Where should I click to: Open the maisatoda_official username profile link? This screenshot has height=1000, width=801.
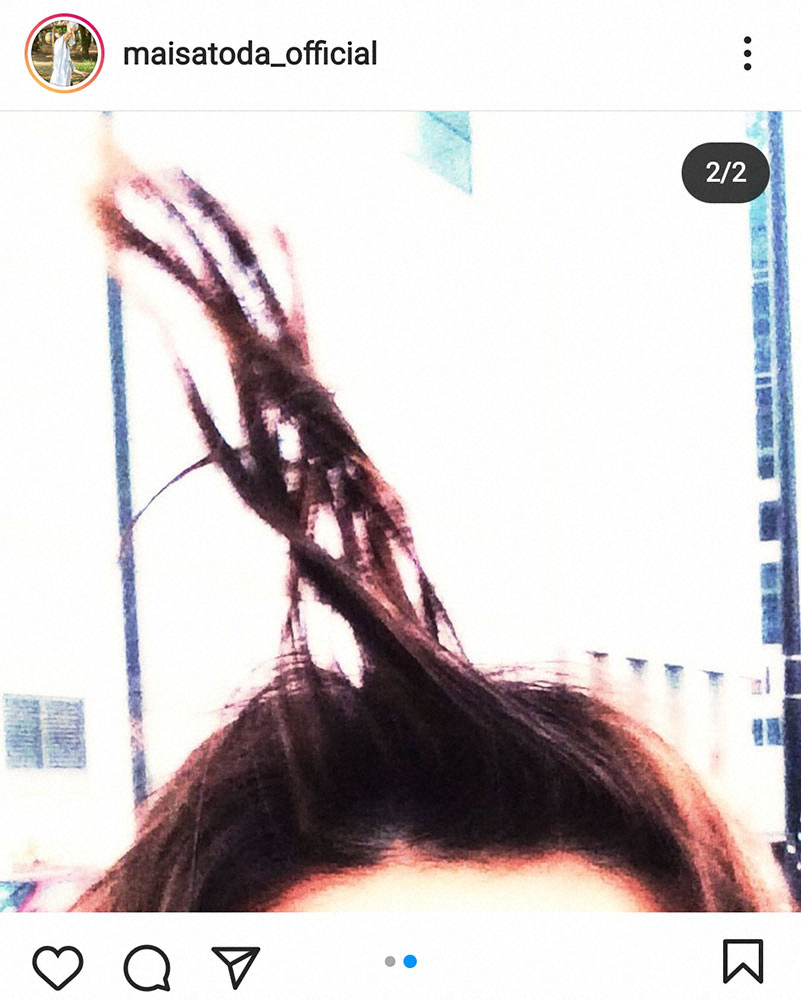(x=250, y=54)
